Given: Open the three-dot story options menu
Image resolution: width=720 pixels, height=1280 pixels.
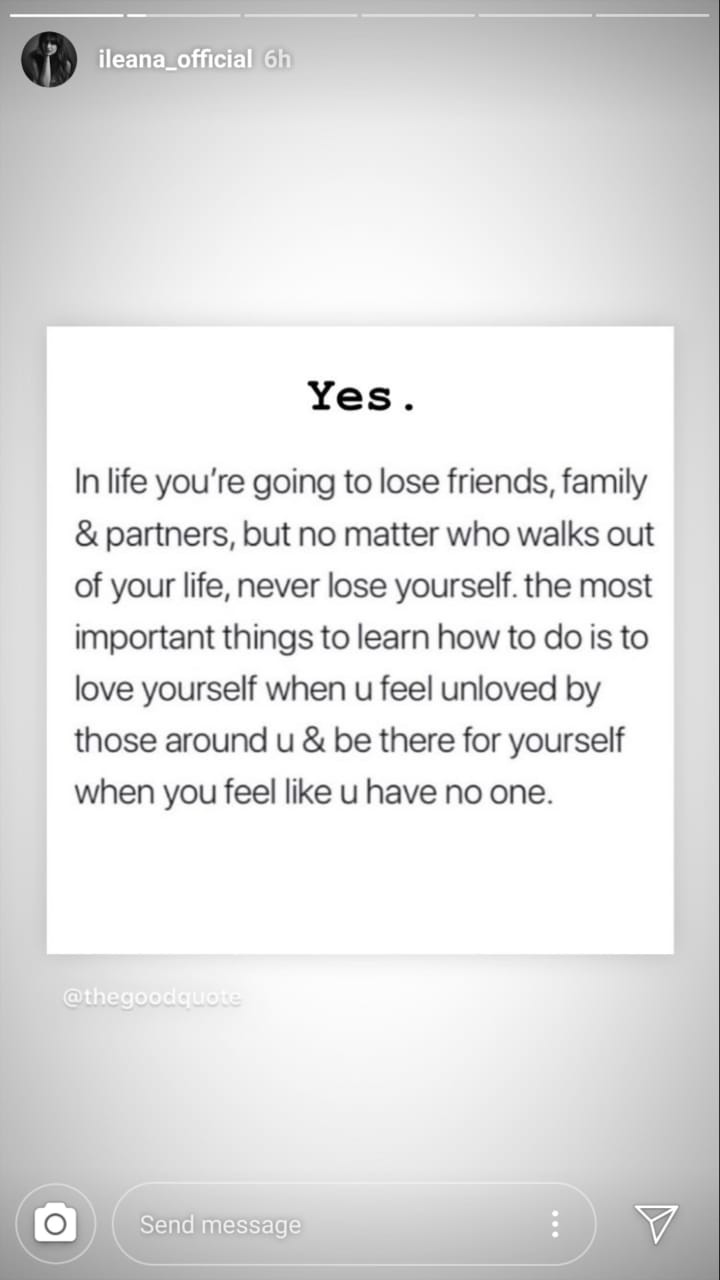Looking at the screenshot, I should (554, 1224).
